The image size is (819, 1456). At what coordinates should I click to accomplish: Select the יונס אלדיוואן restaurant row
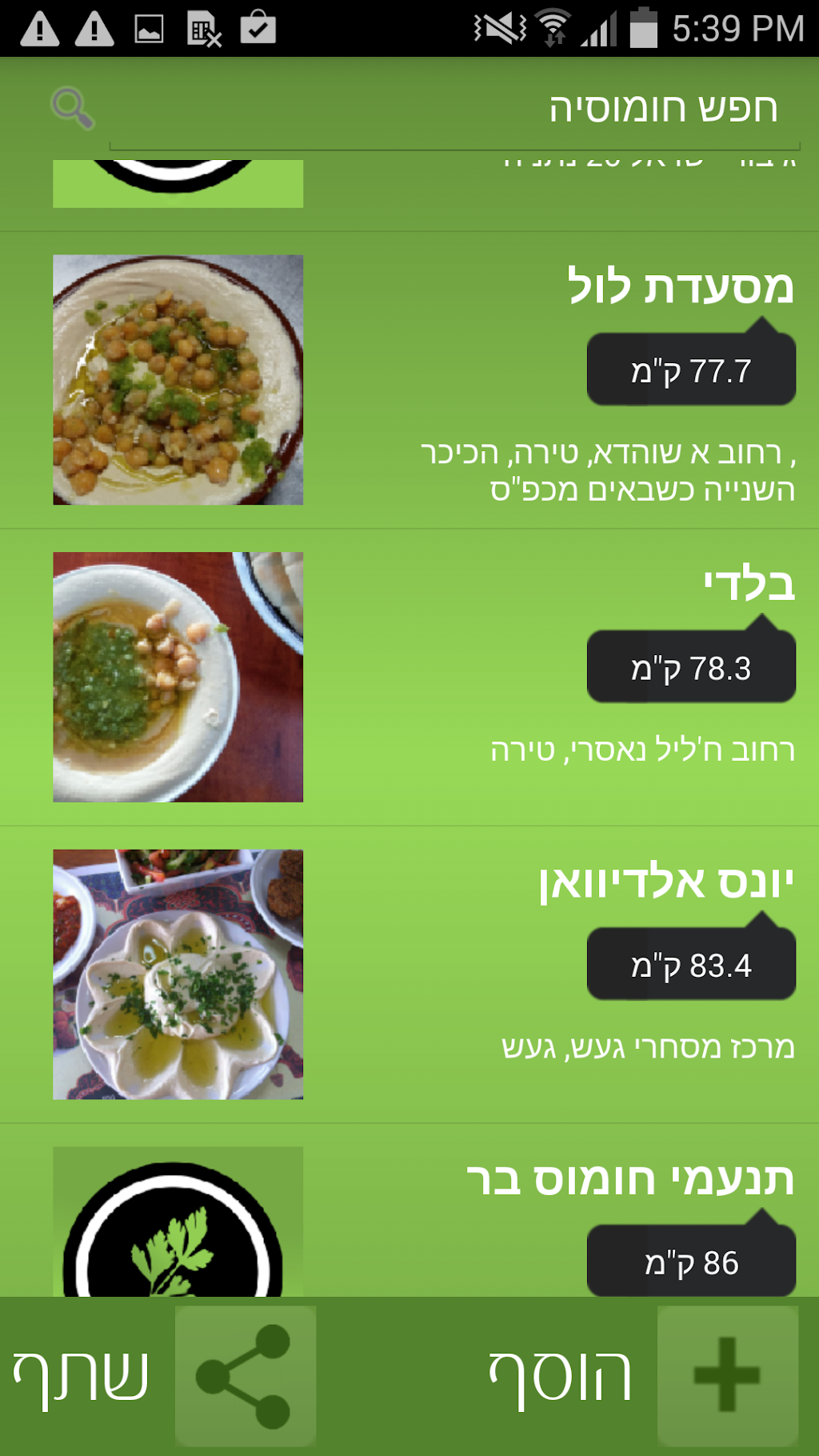coord(665,882)
